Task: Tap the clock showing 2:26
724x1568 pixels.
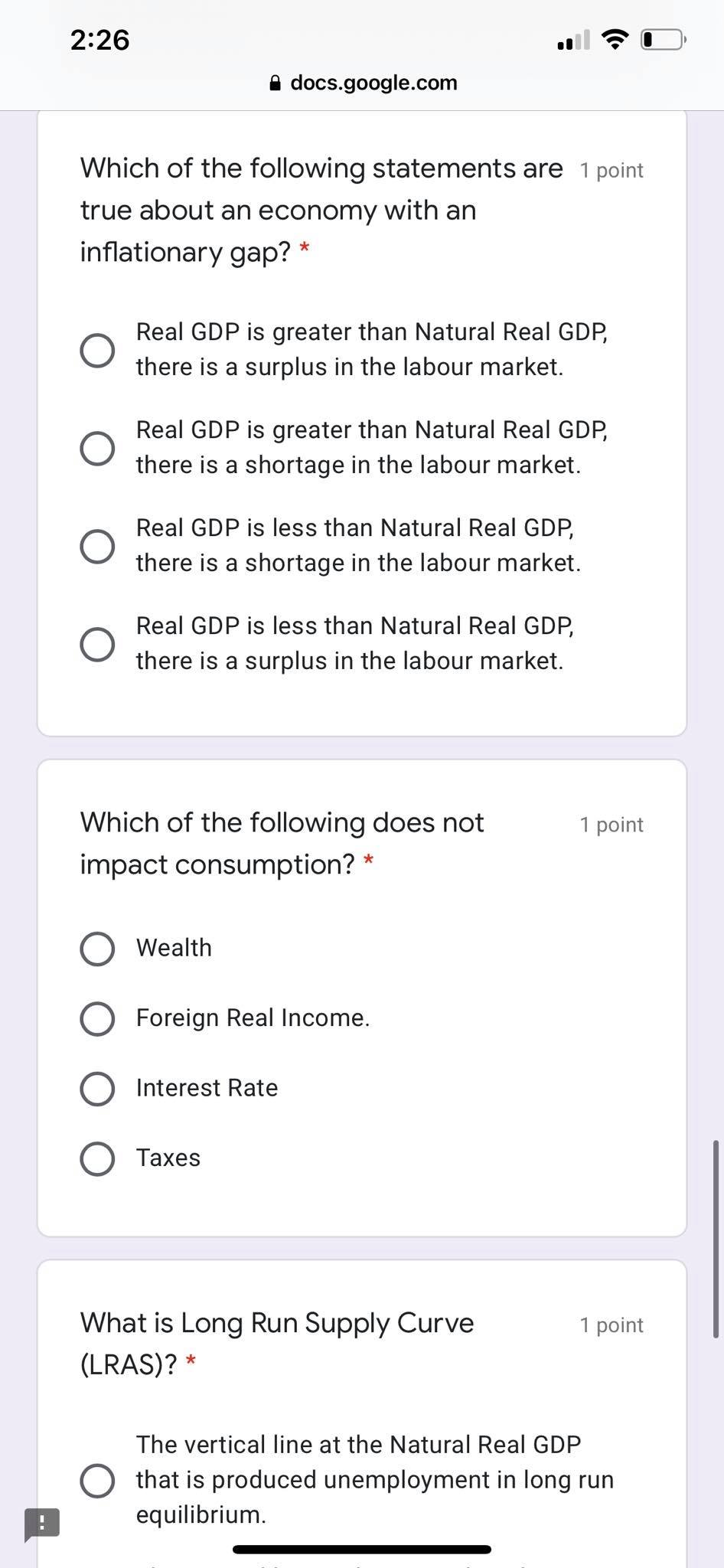Action: (99, 39)
